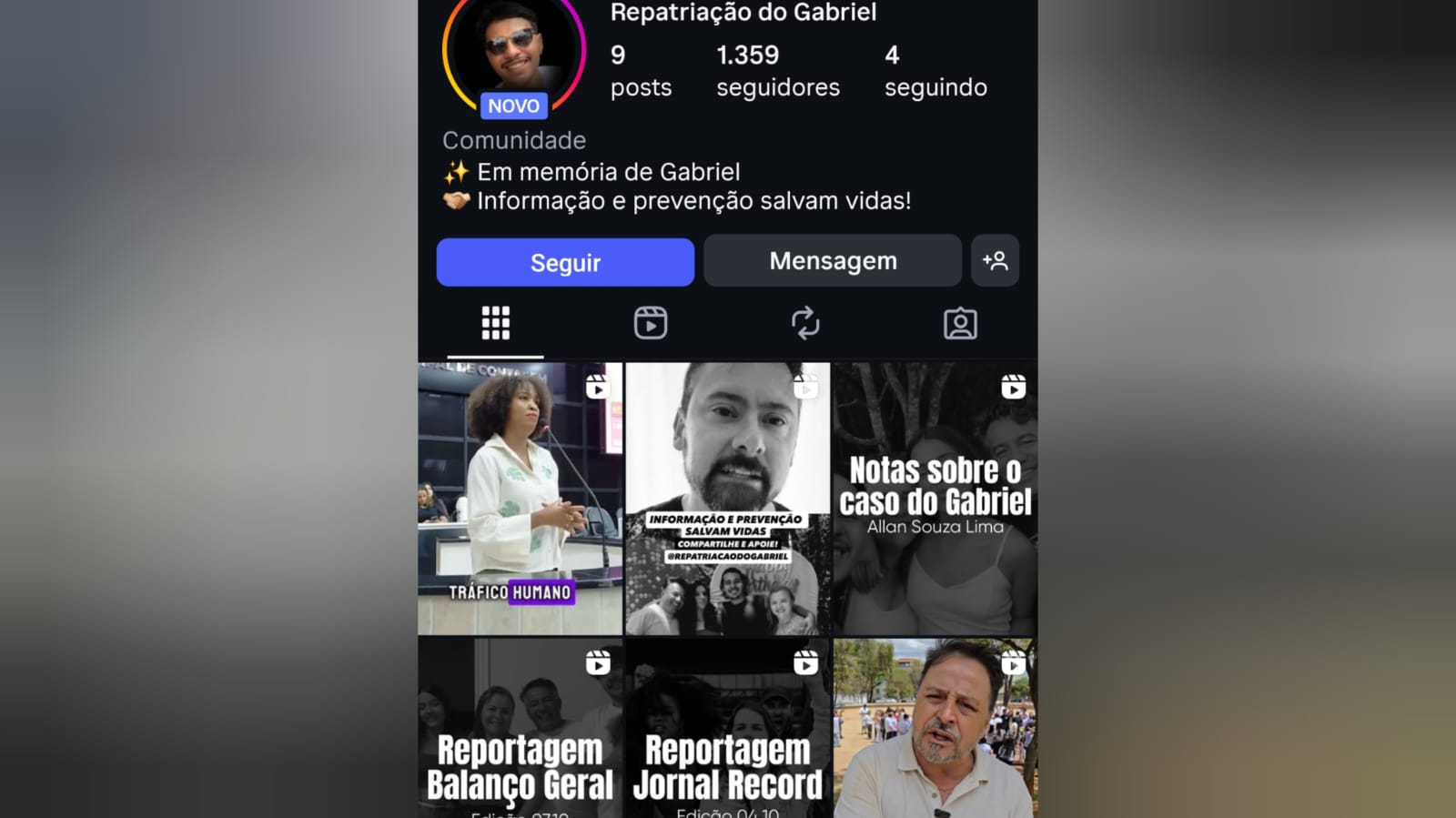Image resolution: width=1456 pixels, height=818 pixels.
Task: Open the Mensagem button to send a message
Action: (833, 261)
